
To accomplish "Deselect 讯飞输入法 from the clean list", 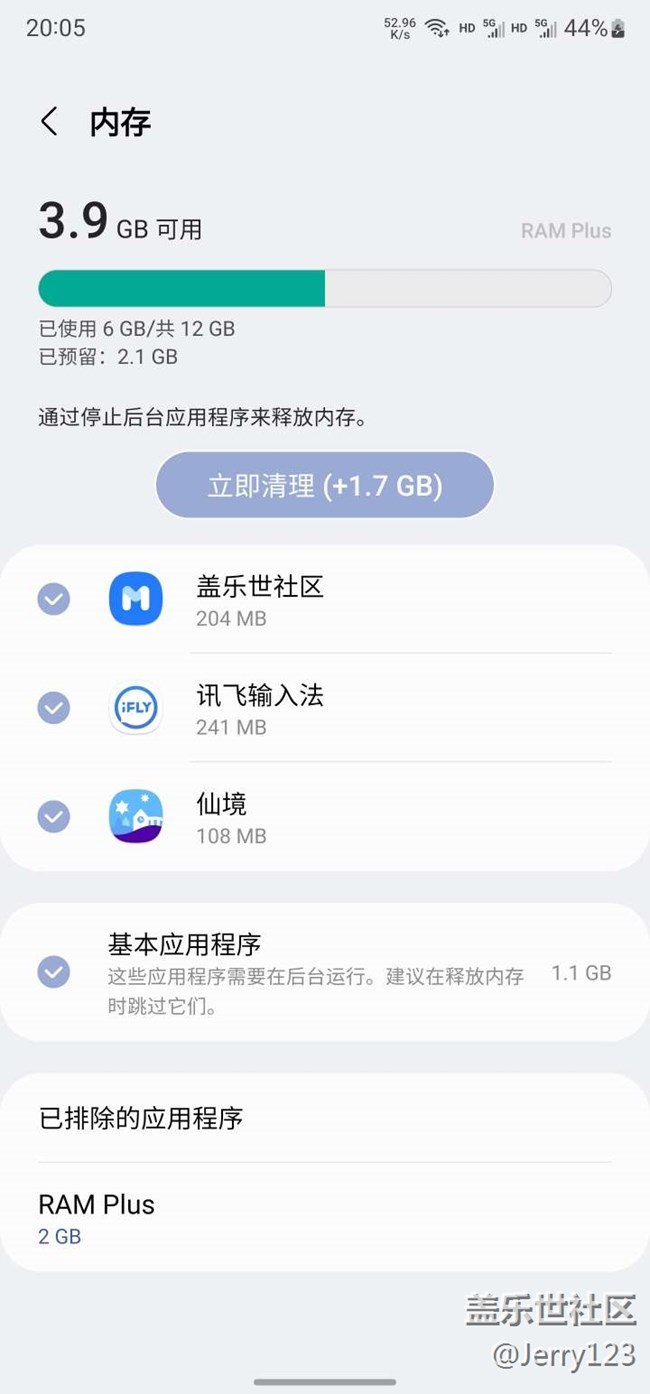I will click(x=54, y=708).
